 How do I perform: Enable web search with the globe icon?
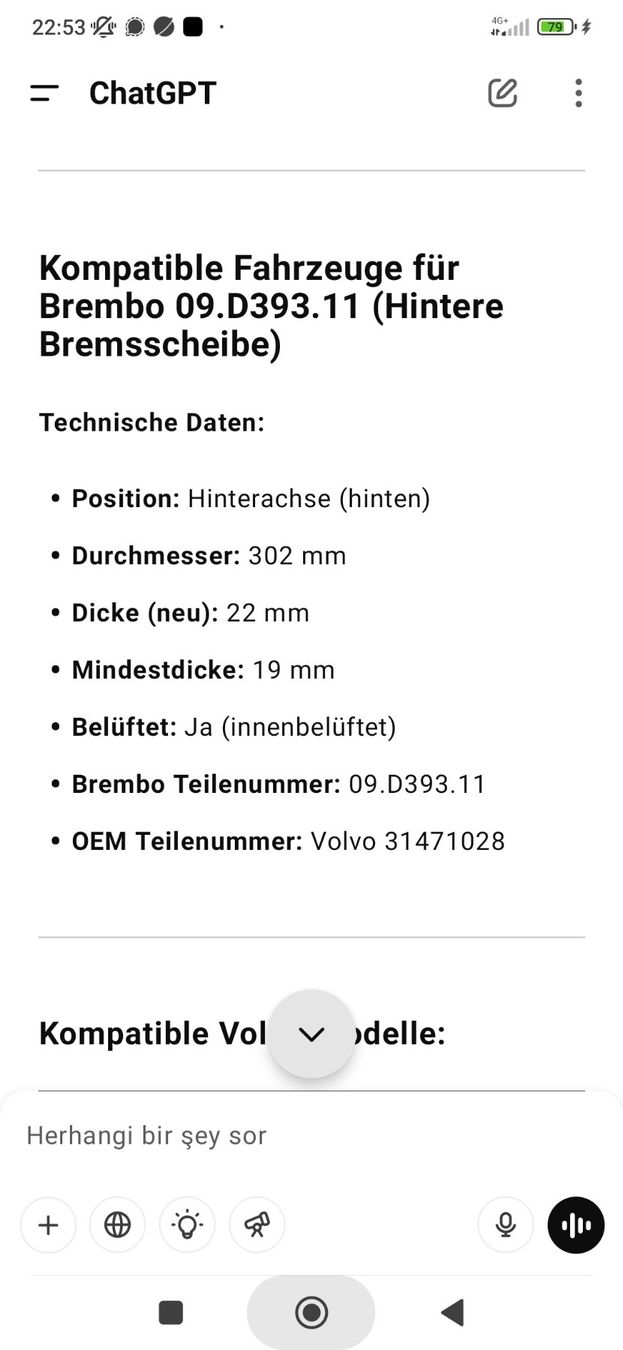click(x=118, y=1225)
